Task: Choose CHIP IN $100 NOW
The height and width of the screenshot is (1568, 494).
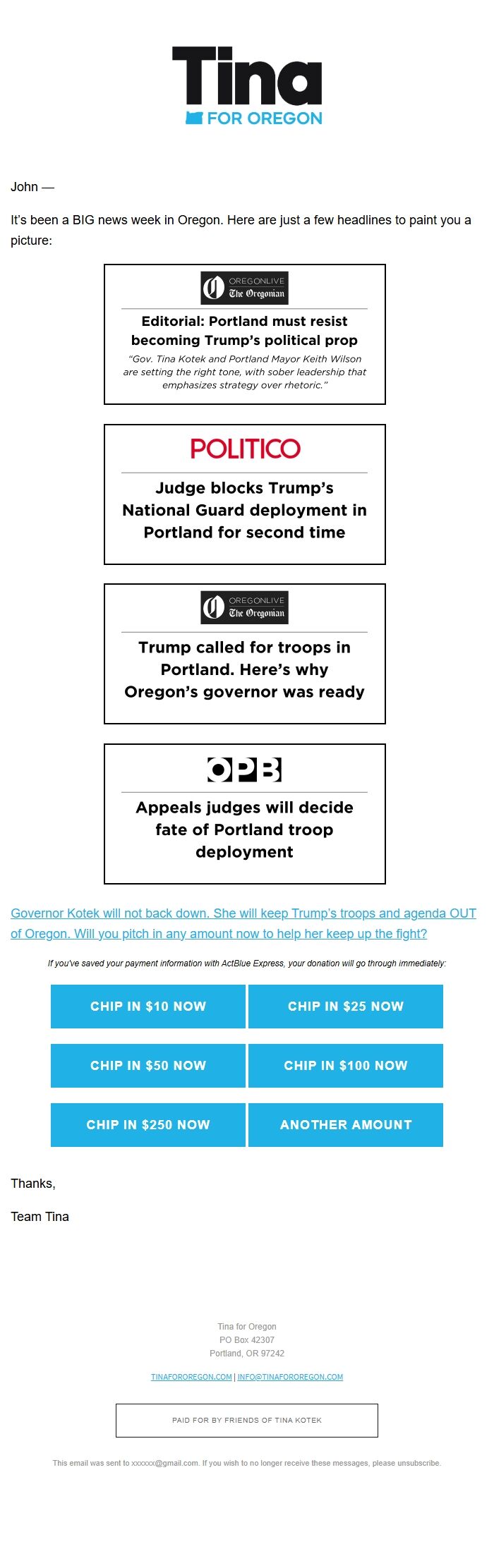Action: (x=346, y=1066)
